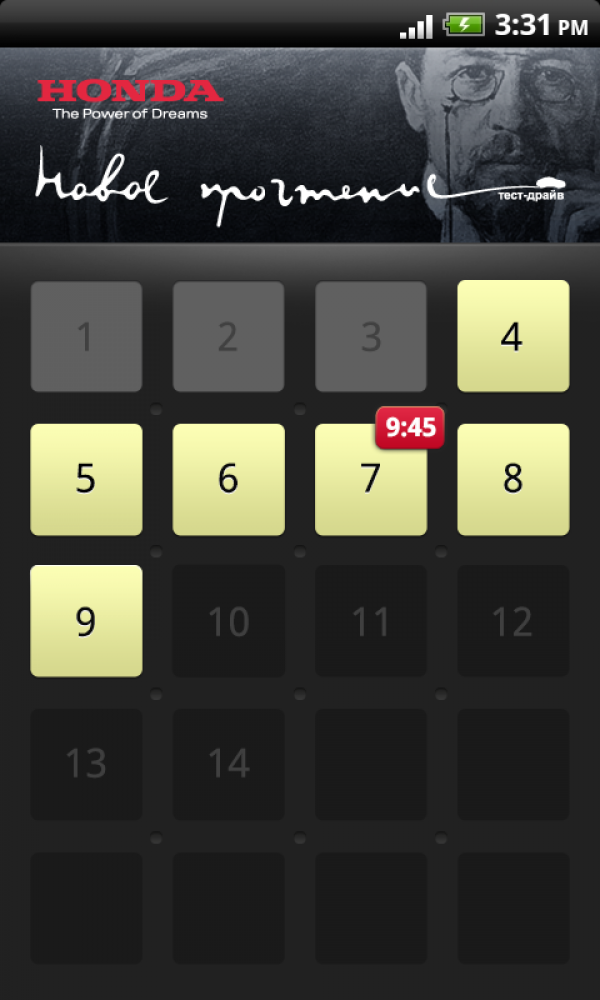Tap the grayed tile number 1
This screenshot has width=600, height=1000.
coord(86,336)
